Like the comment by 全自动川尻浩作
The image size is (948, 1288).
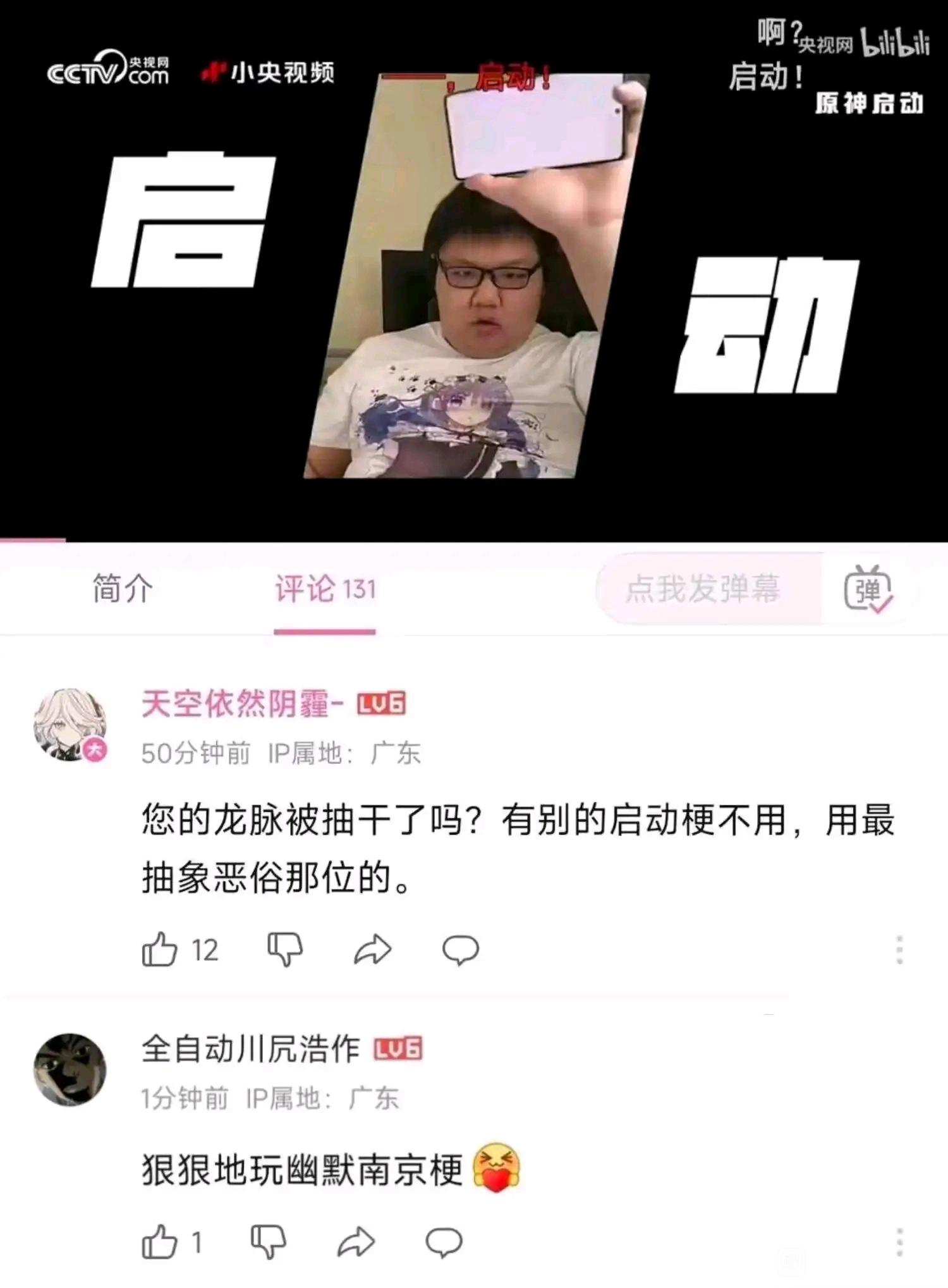[x=159, y=1242]
